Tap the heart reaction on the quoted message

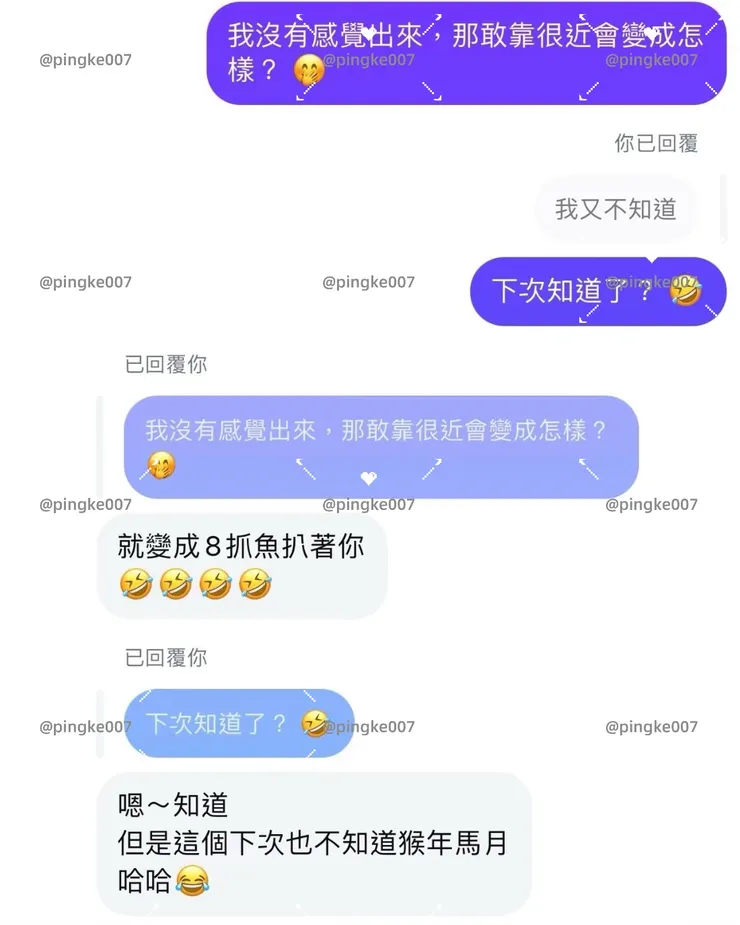click(x=369, y=479)
